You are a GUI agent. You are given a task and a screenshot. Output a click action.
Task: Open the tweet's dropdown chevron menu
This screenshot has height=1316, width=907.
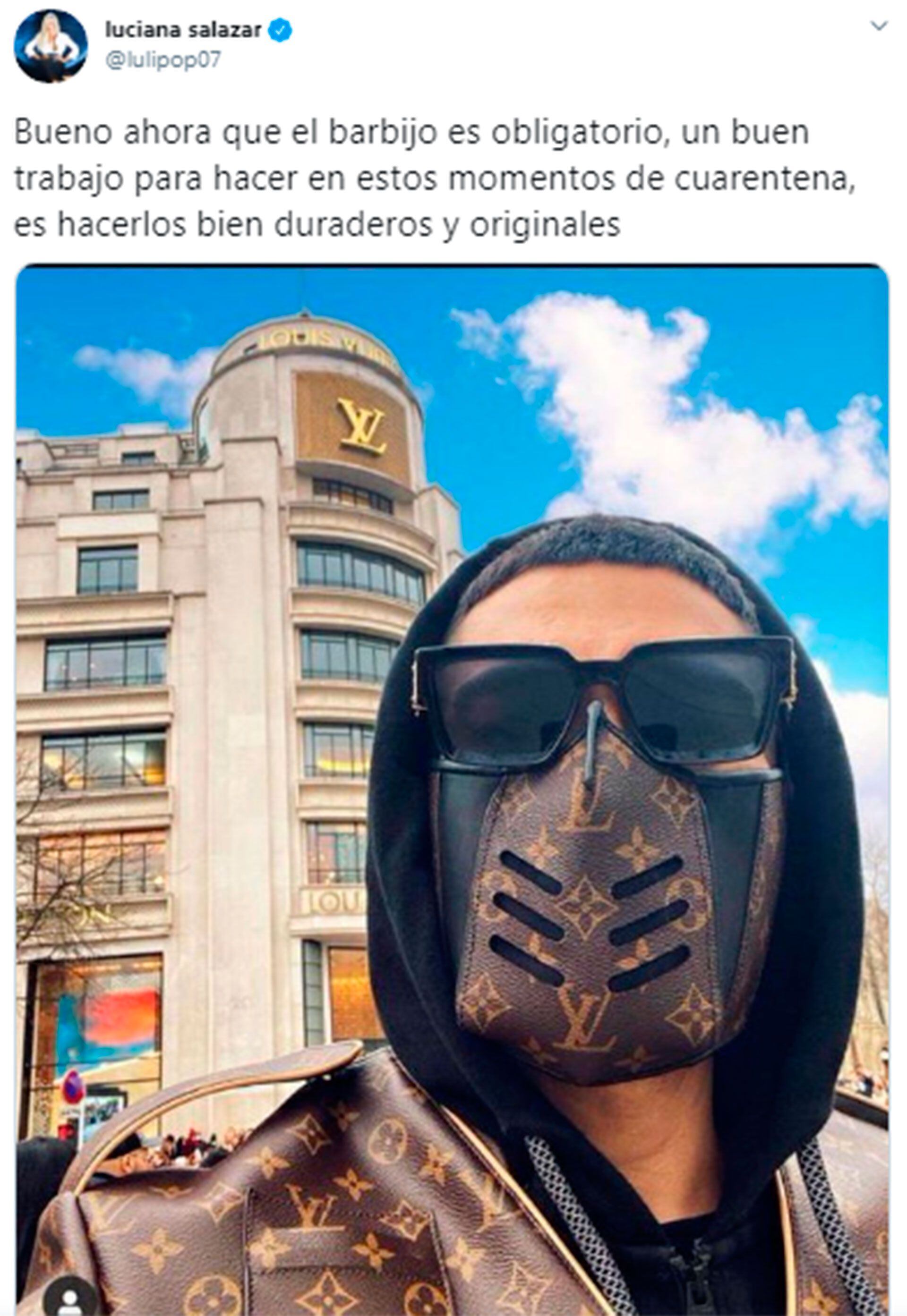click(x=879, y=27)
